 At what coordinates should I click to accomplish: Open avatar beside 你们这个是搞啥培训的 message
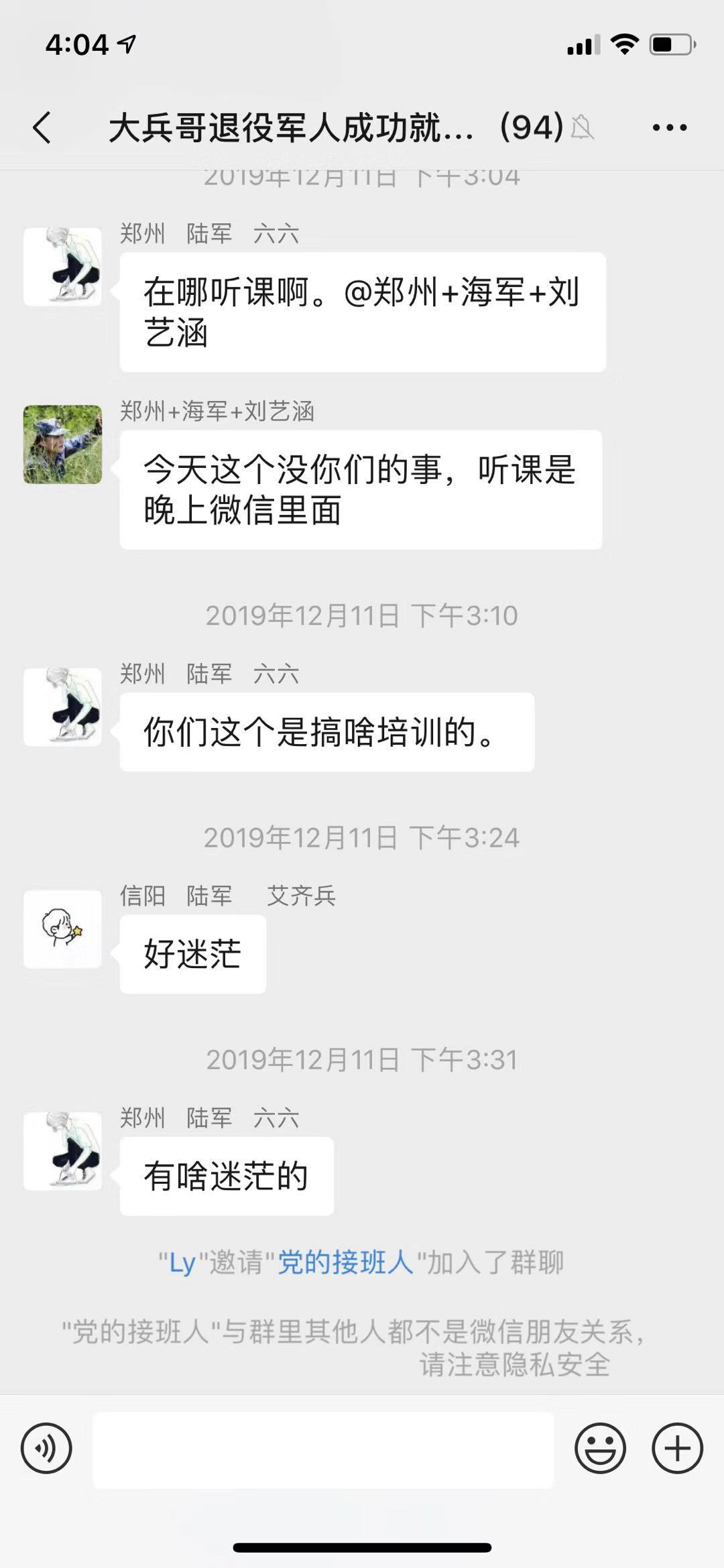click(x=63, y=707)
